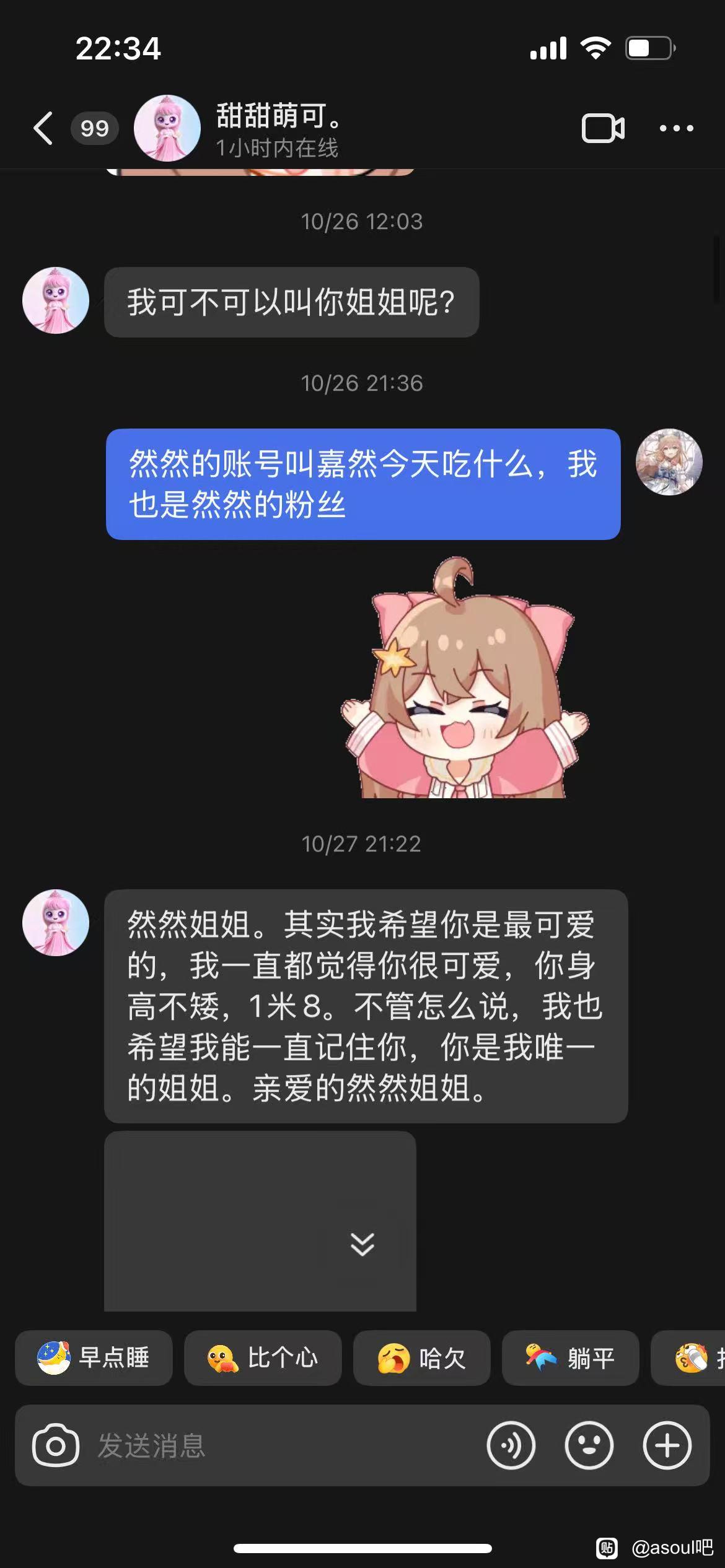
Task: Send the 躺平 quick reply
Action: pyautogui.click(x=570, y=1358)
